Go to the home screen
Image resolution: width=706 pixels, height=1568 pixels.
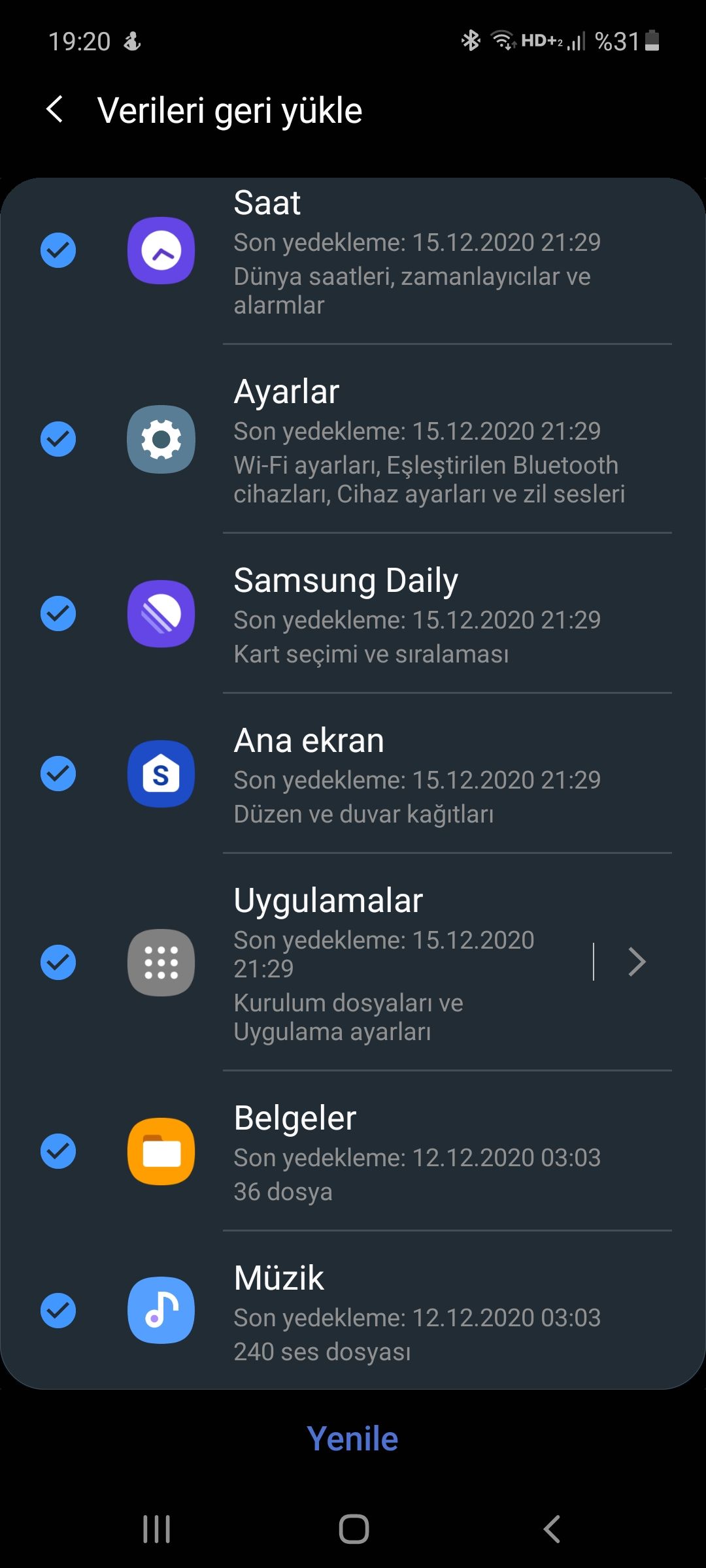pyautogui.click(x=354, y=1529)
